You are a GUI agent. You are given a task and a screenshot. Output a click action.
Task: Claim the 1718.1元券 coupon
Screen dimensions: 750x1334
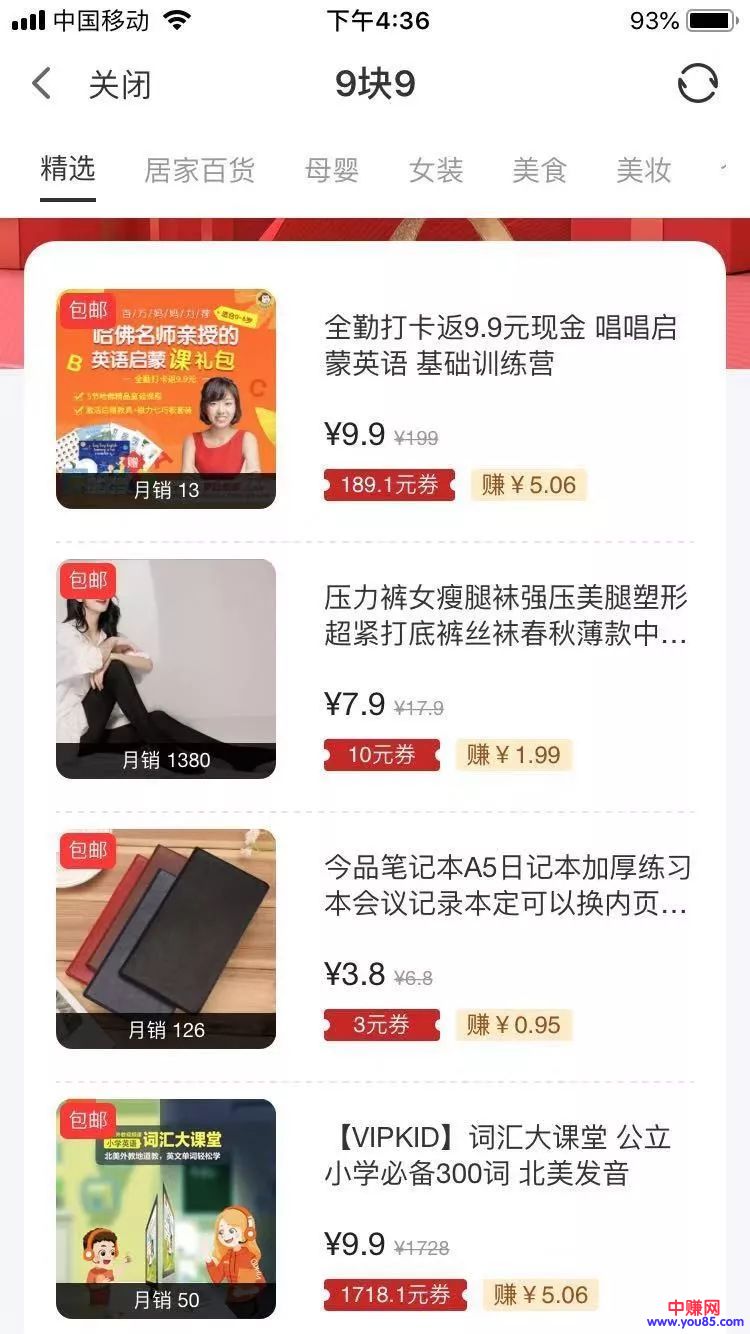pyautogui.click(x=395, y=1296)
